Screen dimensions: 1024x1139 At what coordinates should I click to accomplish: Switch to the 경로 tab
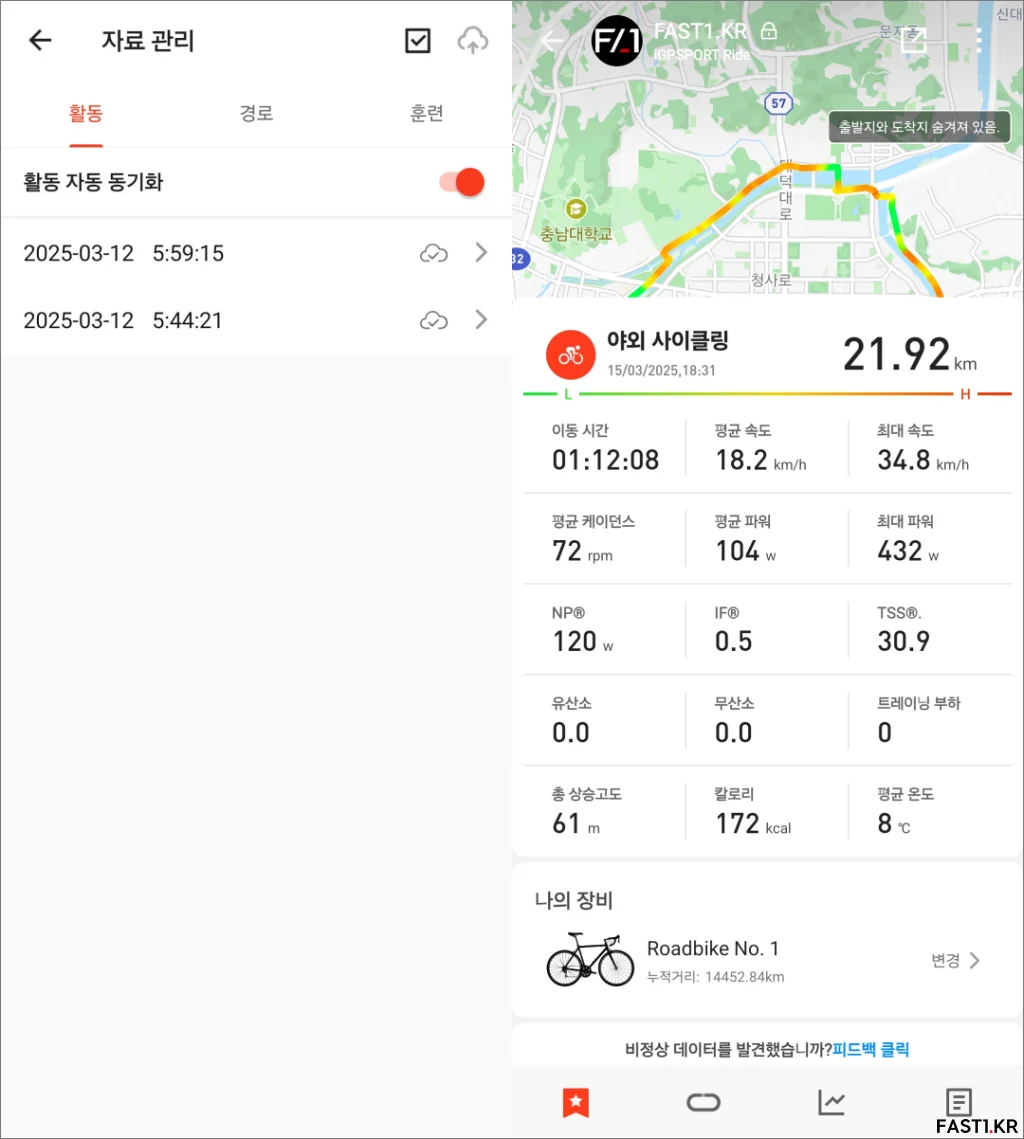[x=256, y=113]
